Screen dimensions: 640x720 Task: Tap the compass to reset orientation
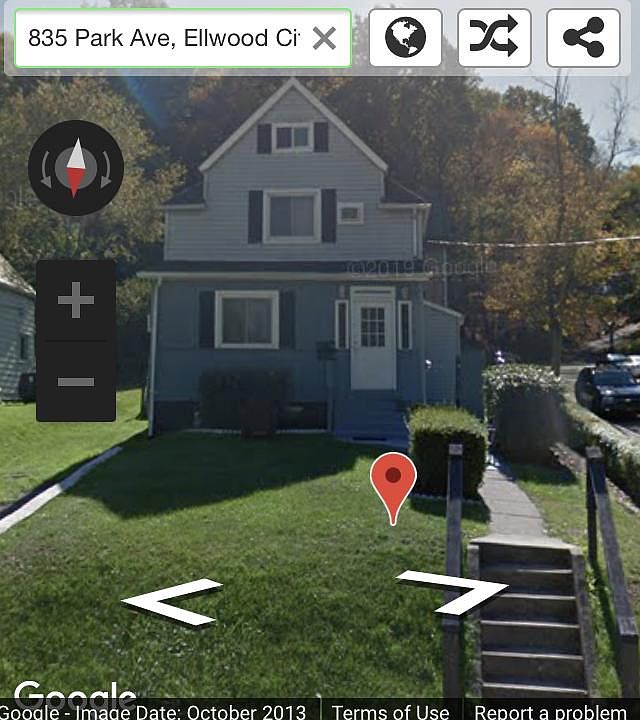pyautogui.click(x=76, y=167)
